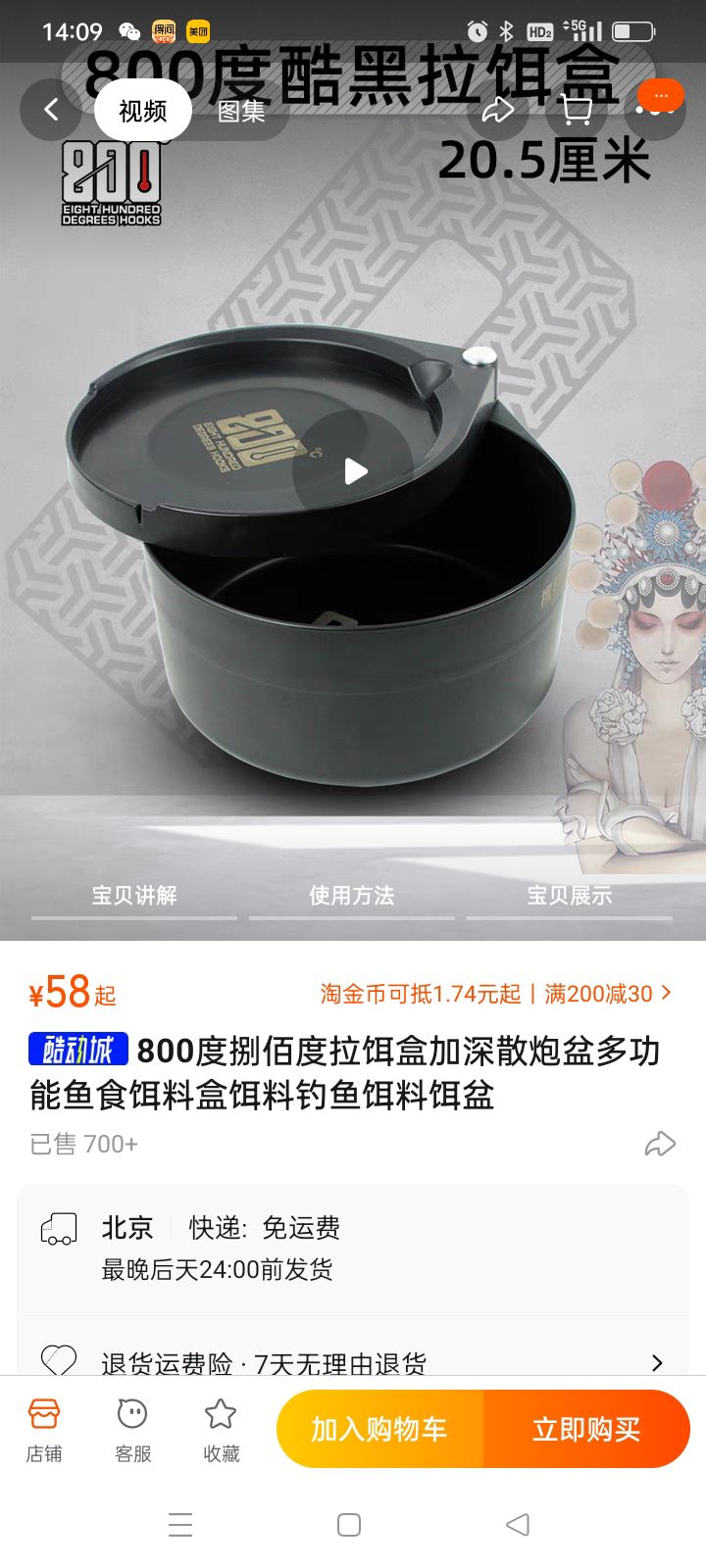The height and width of the screenshot is (1568, 706).
Task: Jump to 使用方法 video segment
Action: [x=352, y=895]
